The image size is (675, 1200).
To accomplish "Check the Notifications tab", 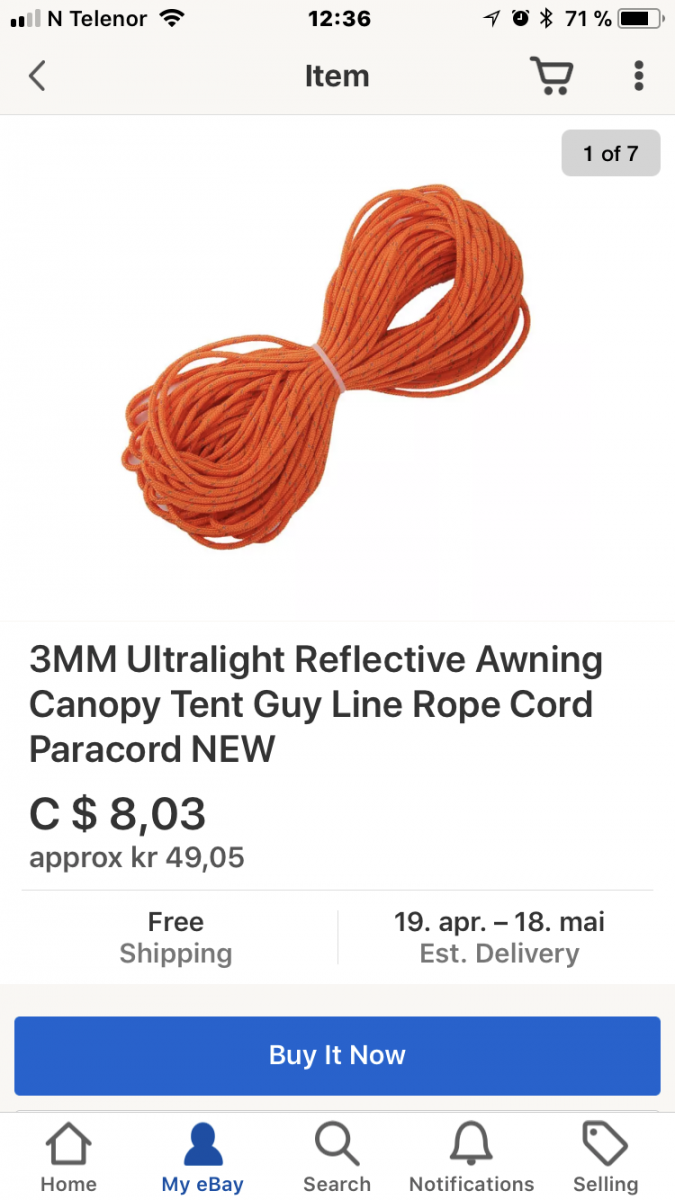I will (471, 1158).
